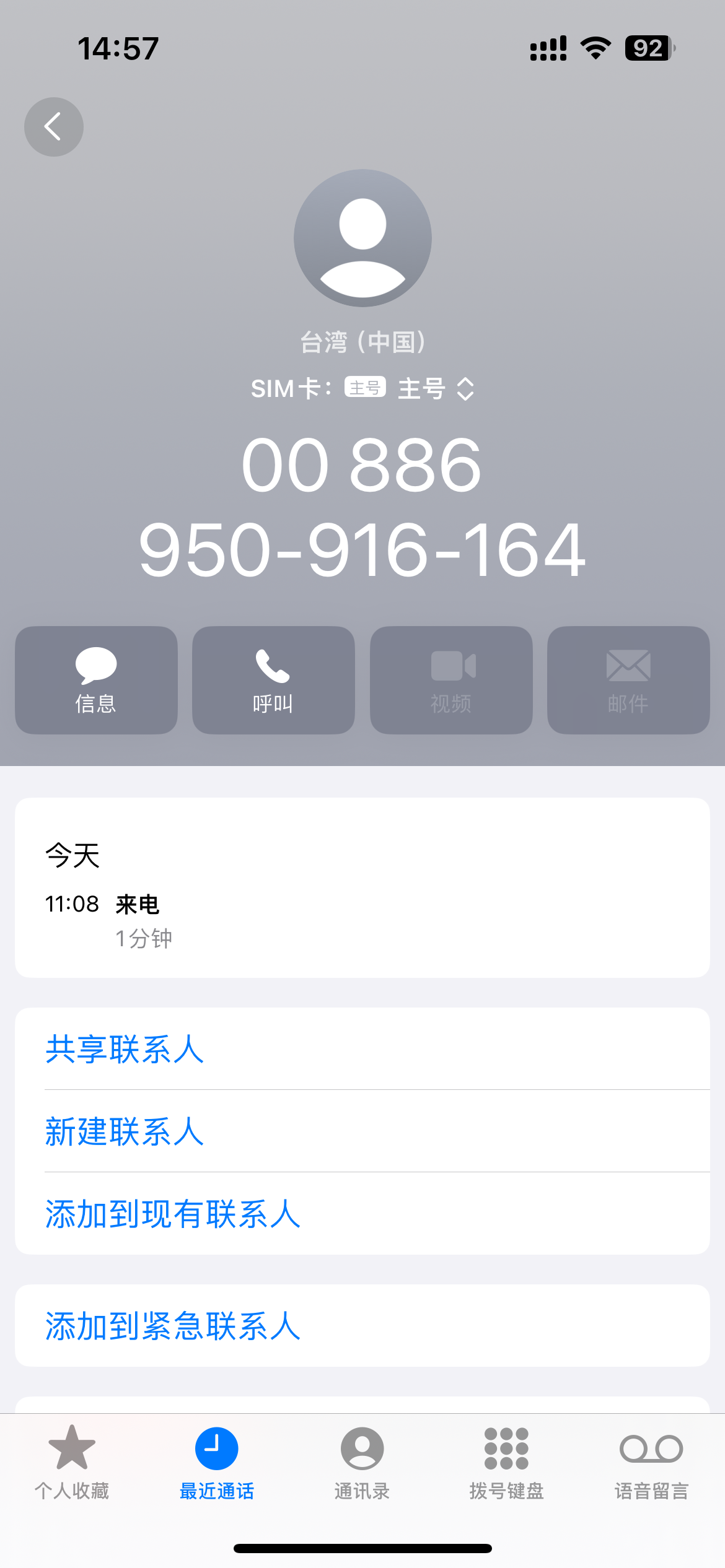Switch to the 通讯录 tab
The height and width of the screenshot is (1568, 725).
pos(362,1461)
